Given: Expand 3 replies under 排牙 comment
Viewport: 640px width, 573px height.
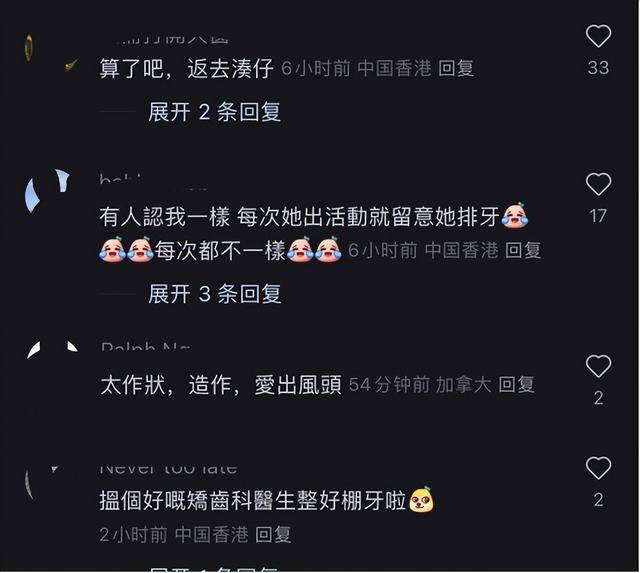Looking at the screenshot, I should pyautogui.click(x=214, y=294).
